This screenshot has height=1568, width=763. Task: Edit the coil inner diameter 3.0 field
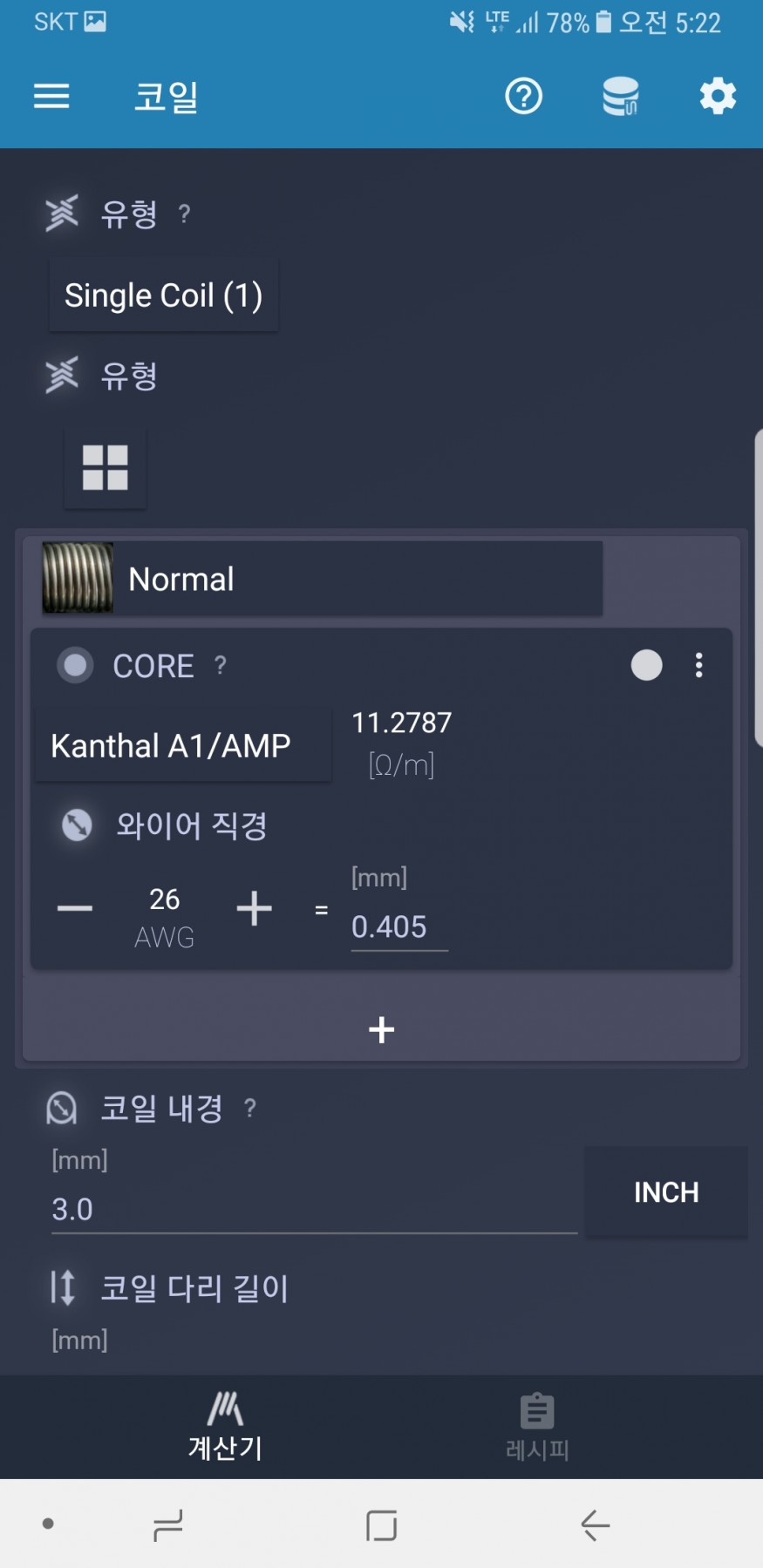[314, 1209]
